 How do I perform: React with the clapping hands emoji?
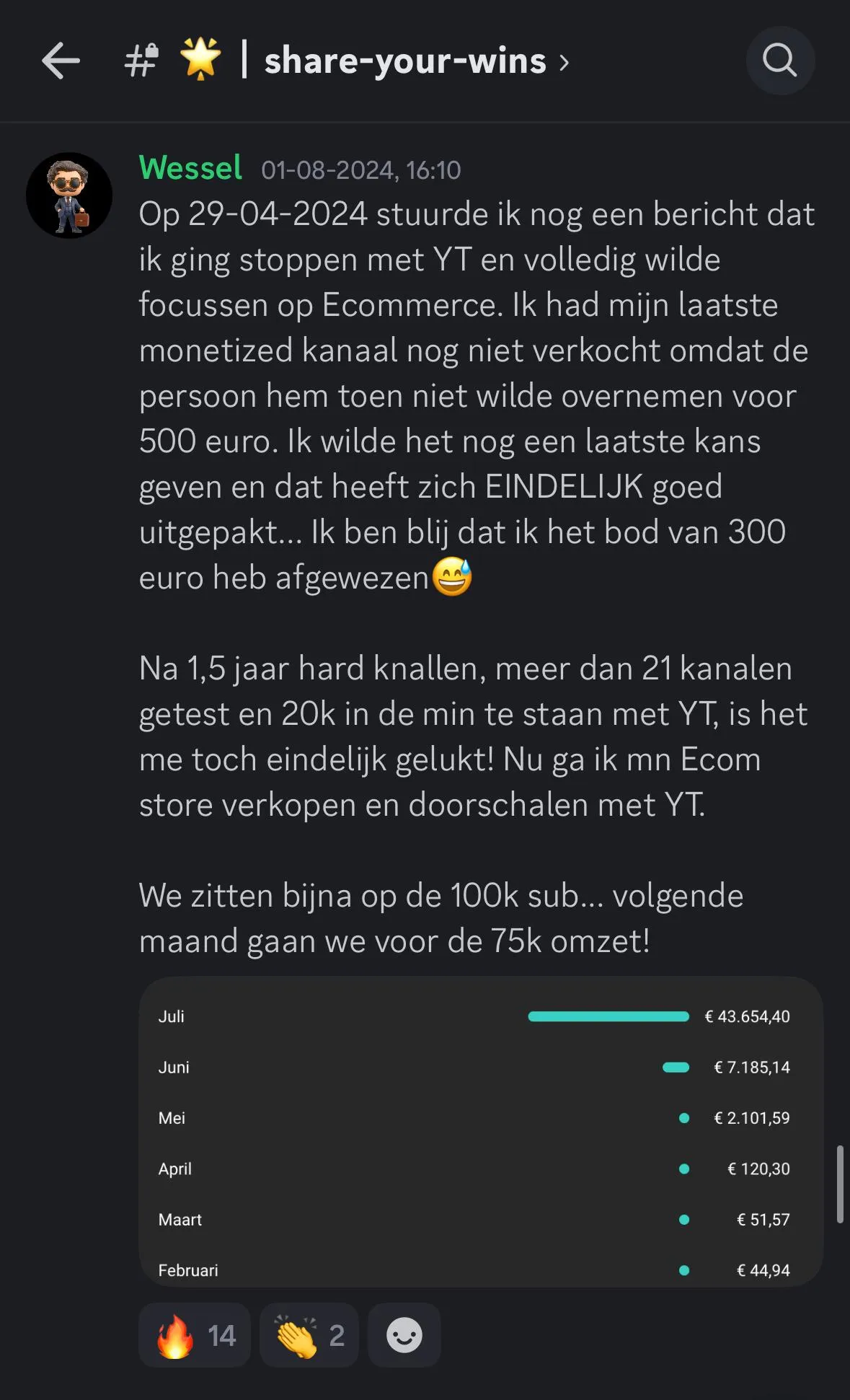point(309,1335)
